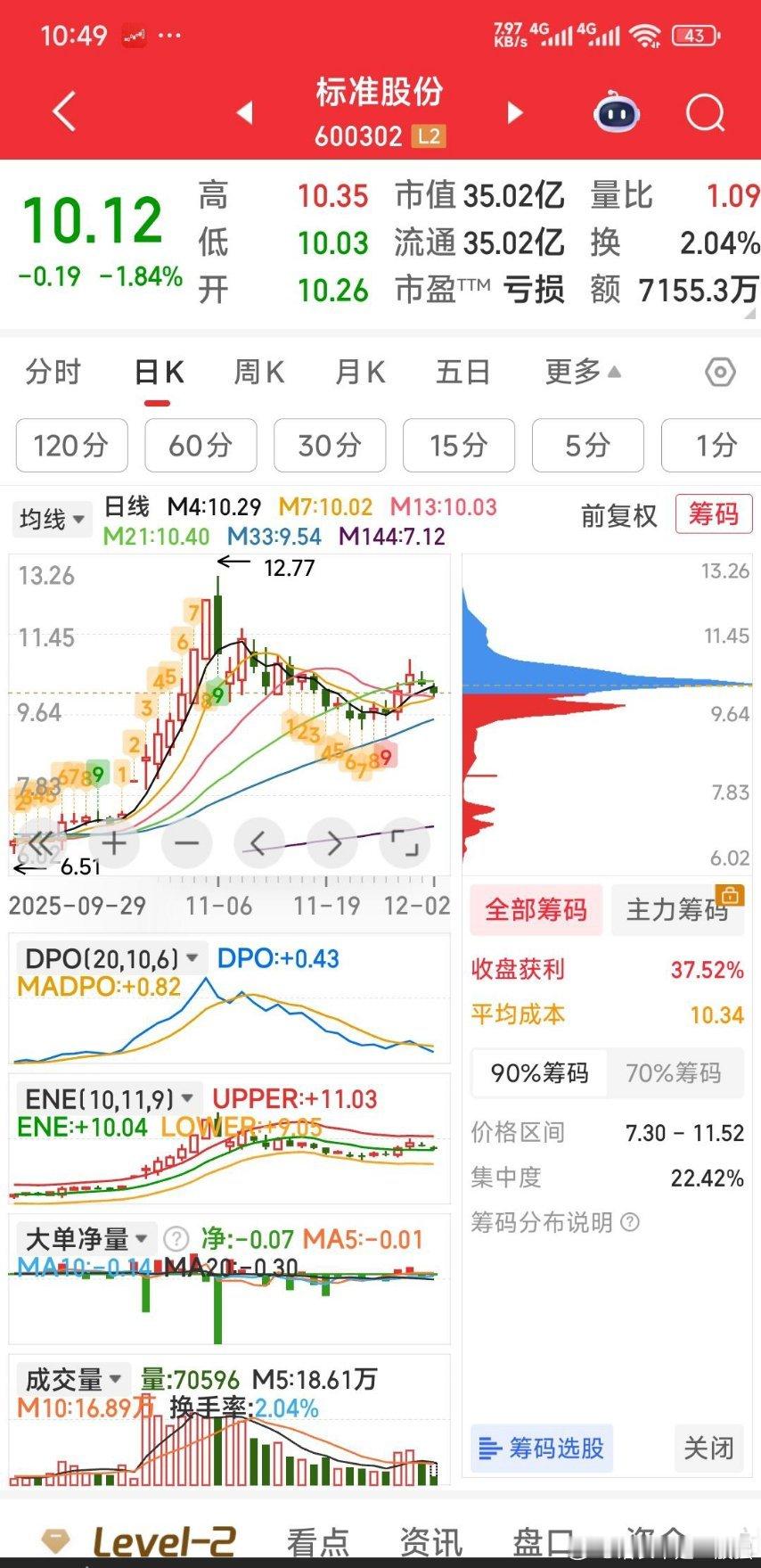This screenshot has width=761, height=1568.
Task: Switch to next stock with right triangle
Action: tap(514, 113)
